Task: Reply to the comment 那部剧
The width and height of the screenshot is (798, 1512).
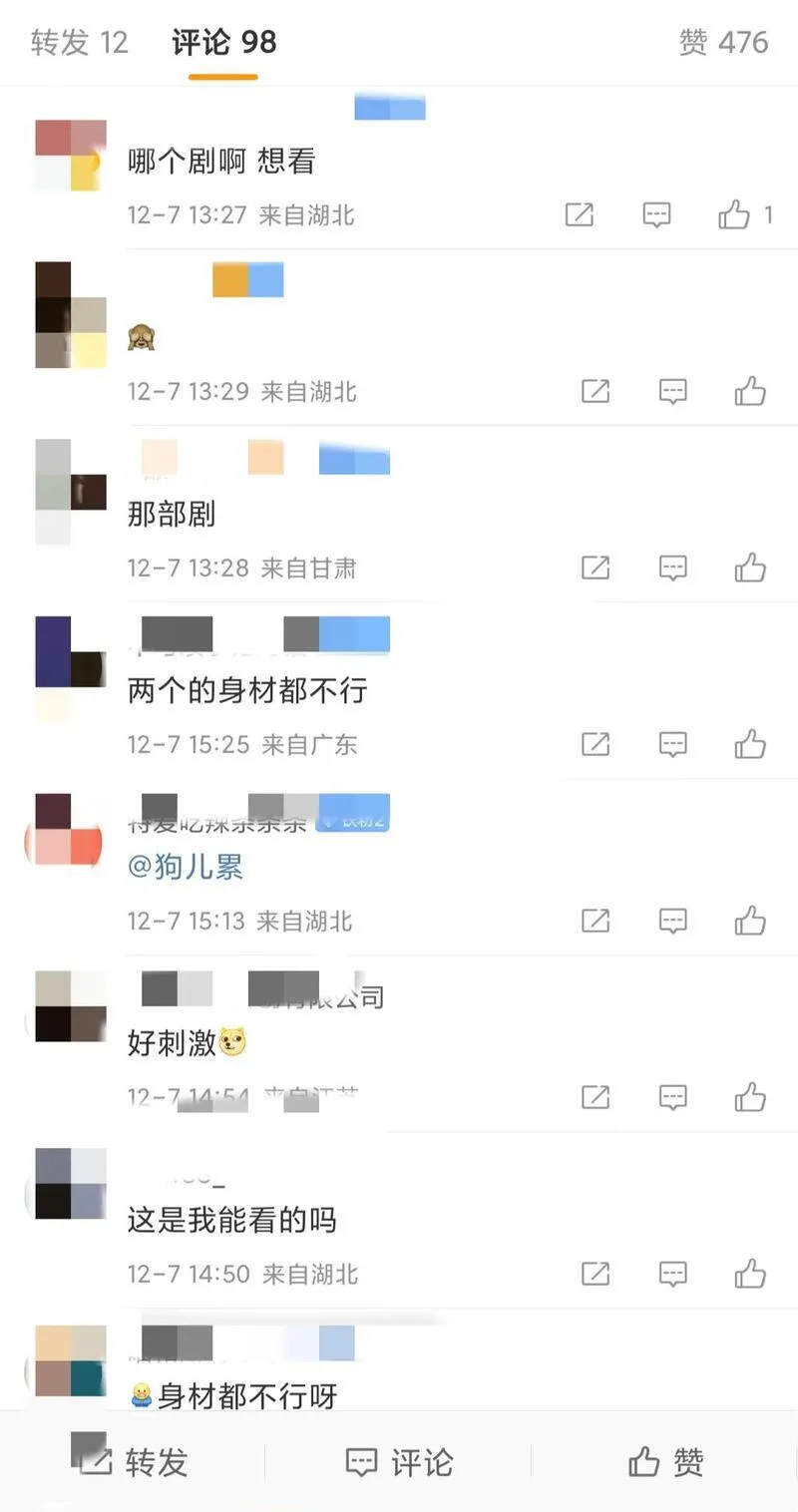Action: coord(673,568)
